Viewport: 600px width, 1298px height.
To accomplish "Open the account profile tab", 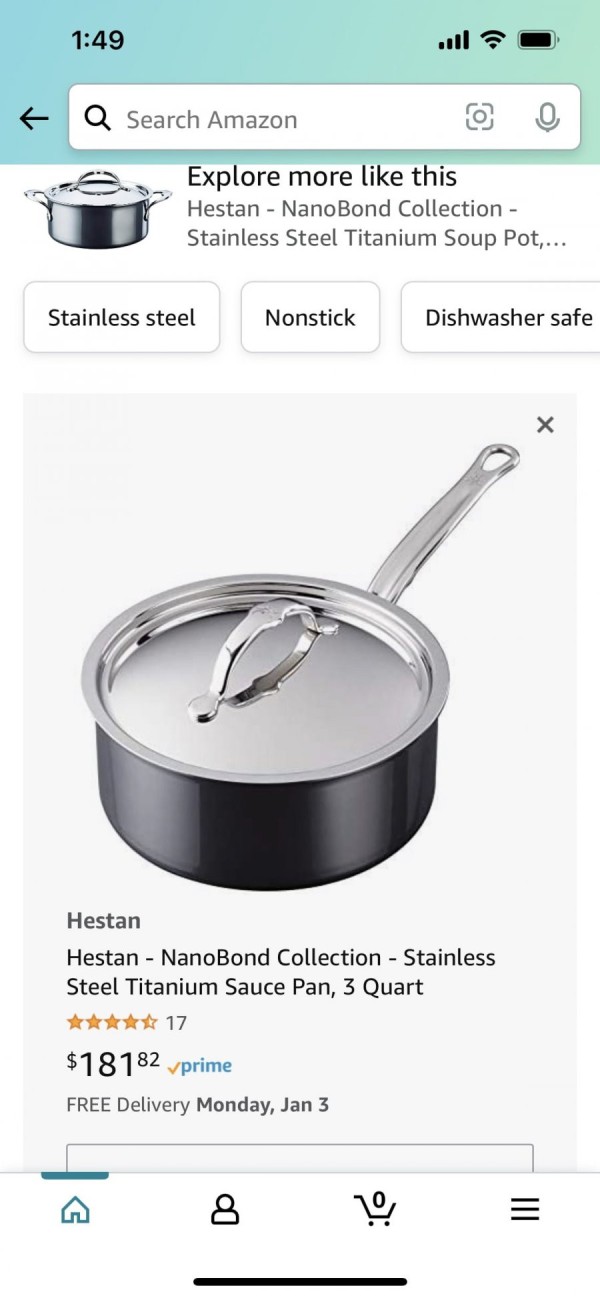I will (x=225, y=1210).
